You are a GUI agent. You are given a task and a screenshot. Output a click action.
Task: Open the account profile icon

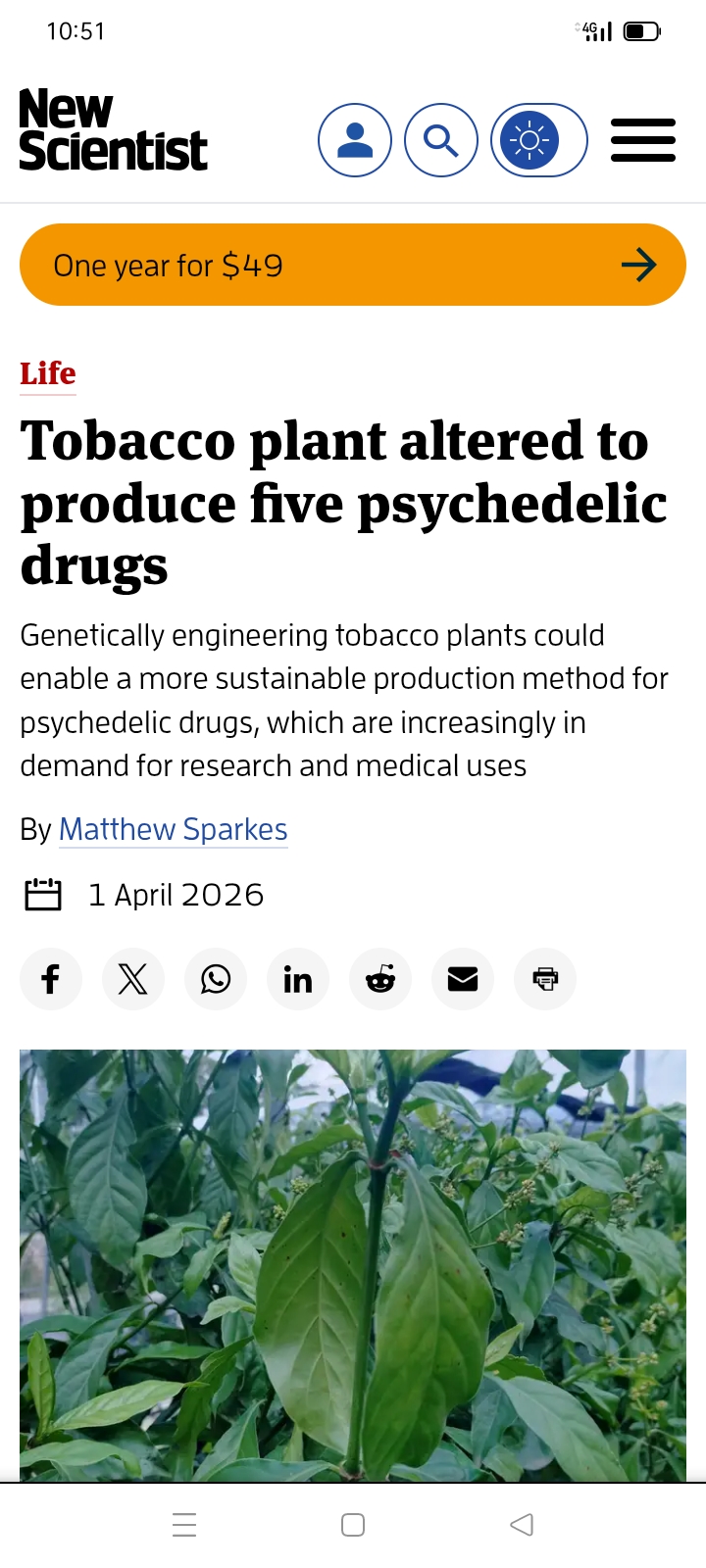[x=355, y=140]
